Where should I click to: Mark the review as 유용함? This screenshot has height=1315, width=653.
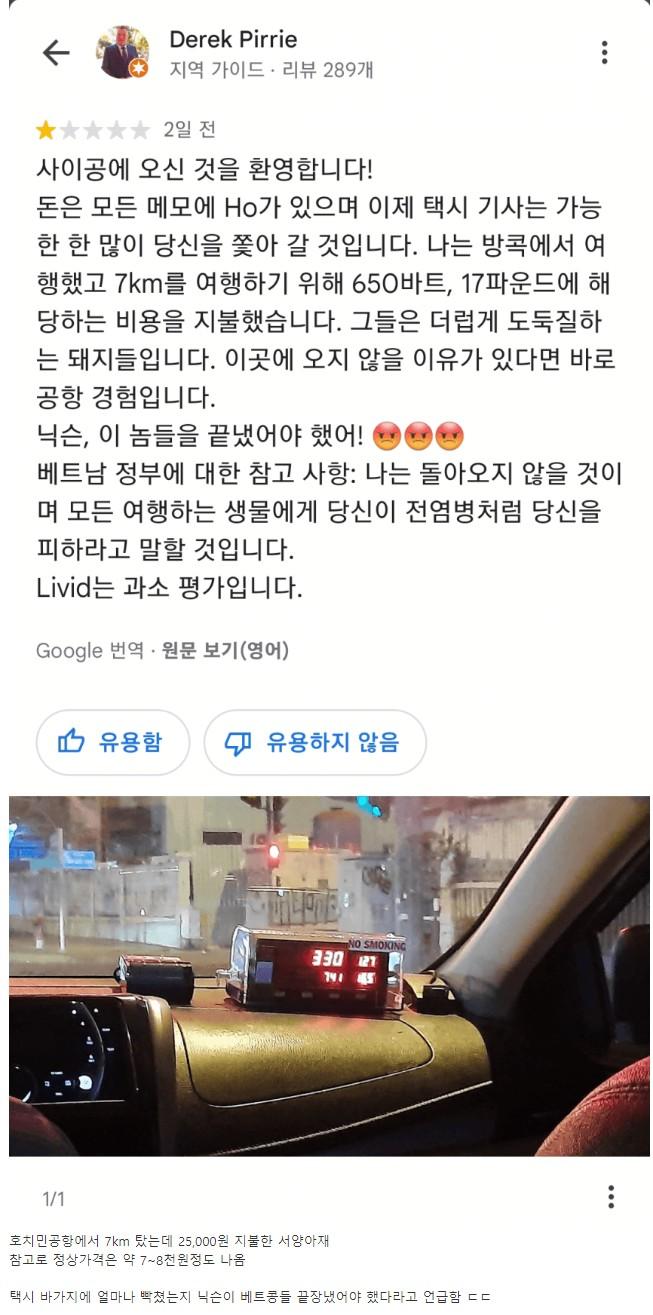pyautogui.click(x=112, y=742)
